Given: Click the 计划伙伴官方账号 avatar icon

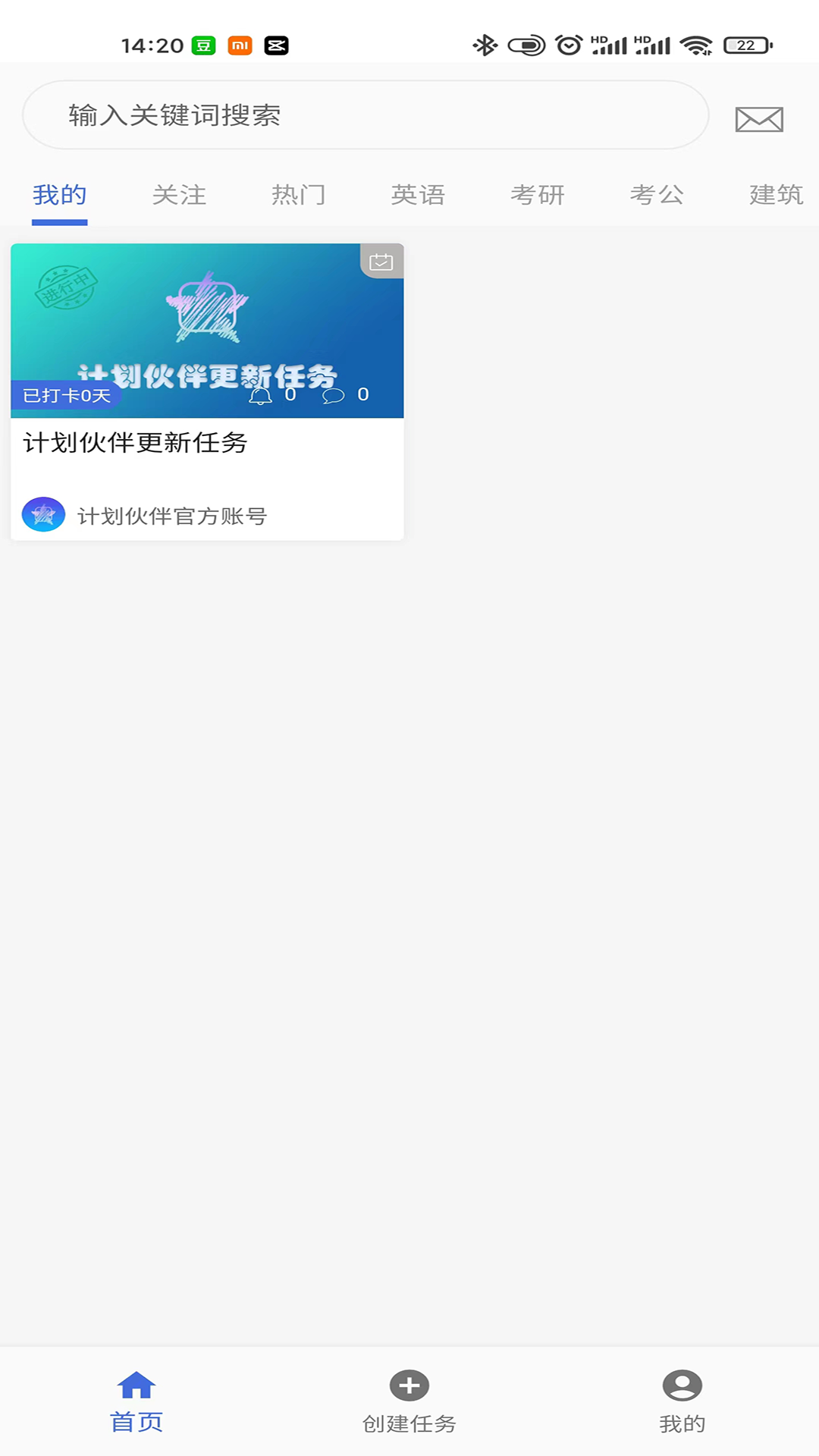Looking at the screenshot, I should tap(43, 515).
